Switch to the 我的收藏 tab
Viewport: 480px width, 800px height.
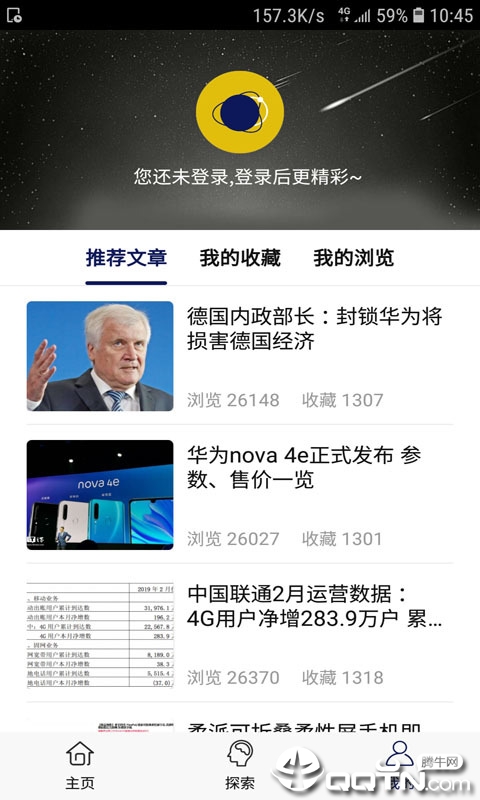(240, 258)
